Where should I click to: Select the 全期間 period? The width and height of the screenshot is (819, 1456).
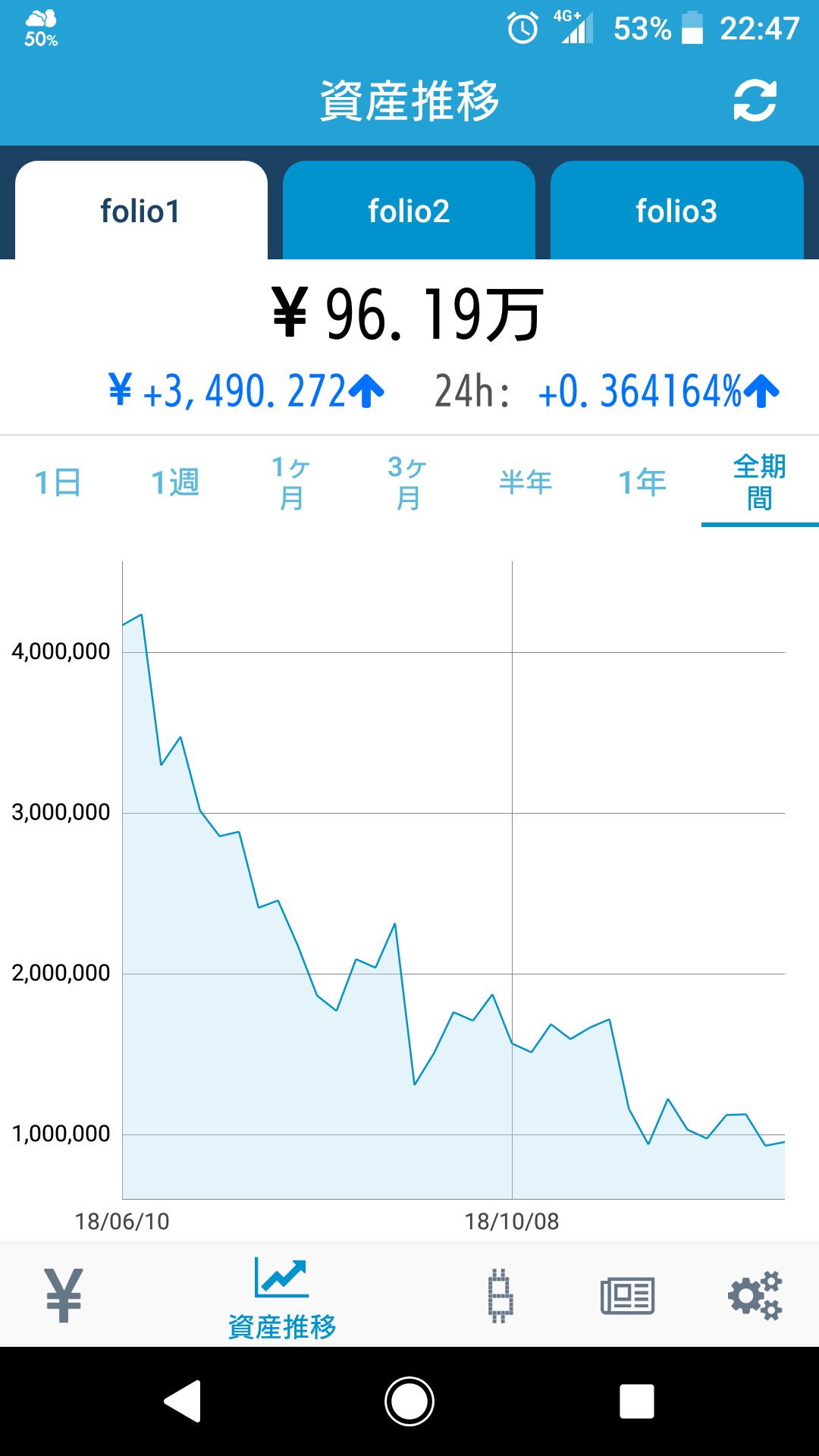[759, 482]
